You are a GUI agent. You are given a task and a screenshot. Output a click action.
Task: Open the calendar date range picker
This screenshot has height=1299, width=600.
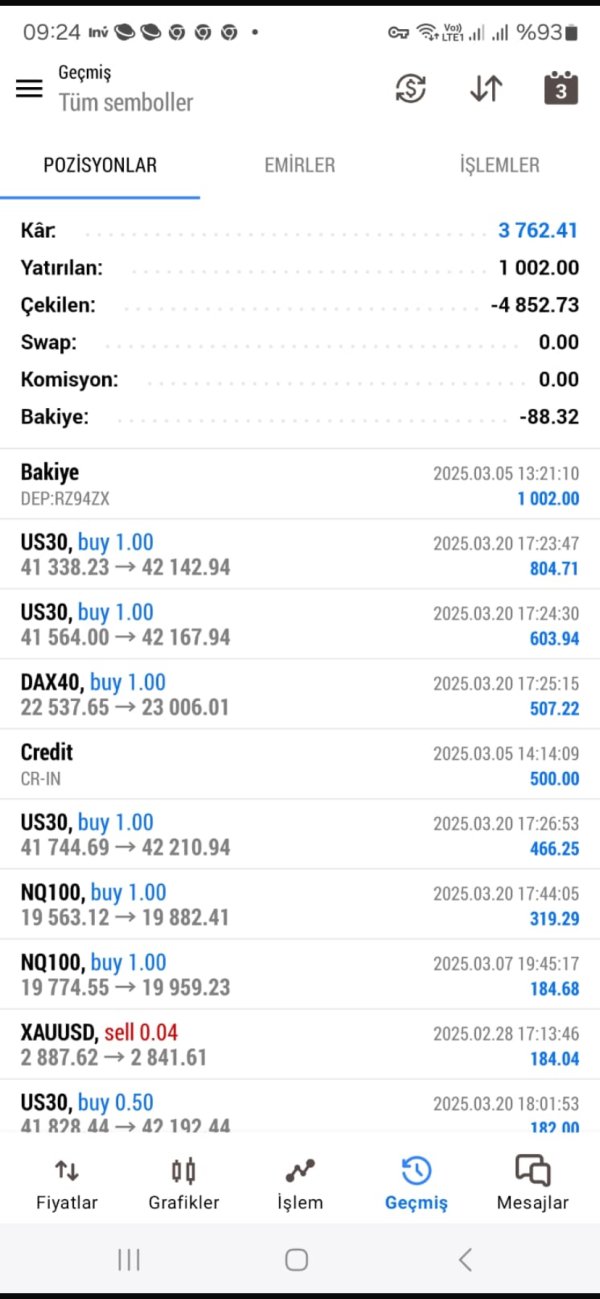561,88
